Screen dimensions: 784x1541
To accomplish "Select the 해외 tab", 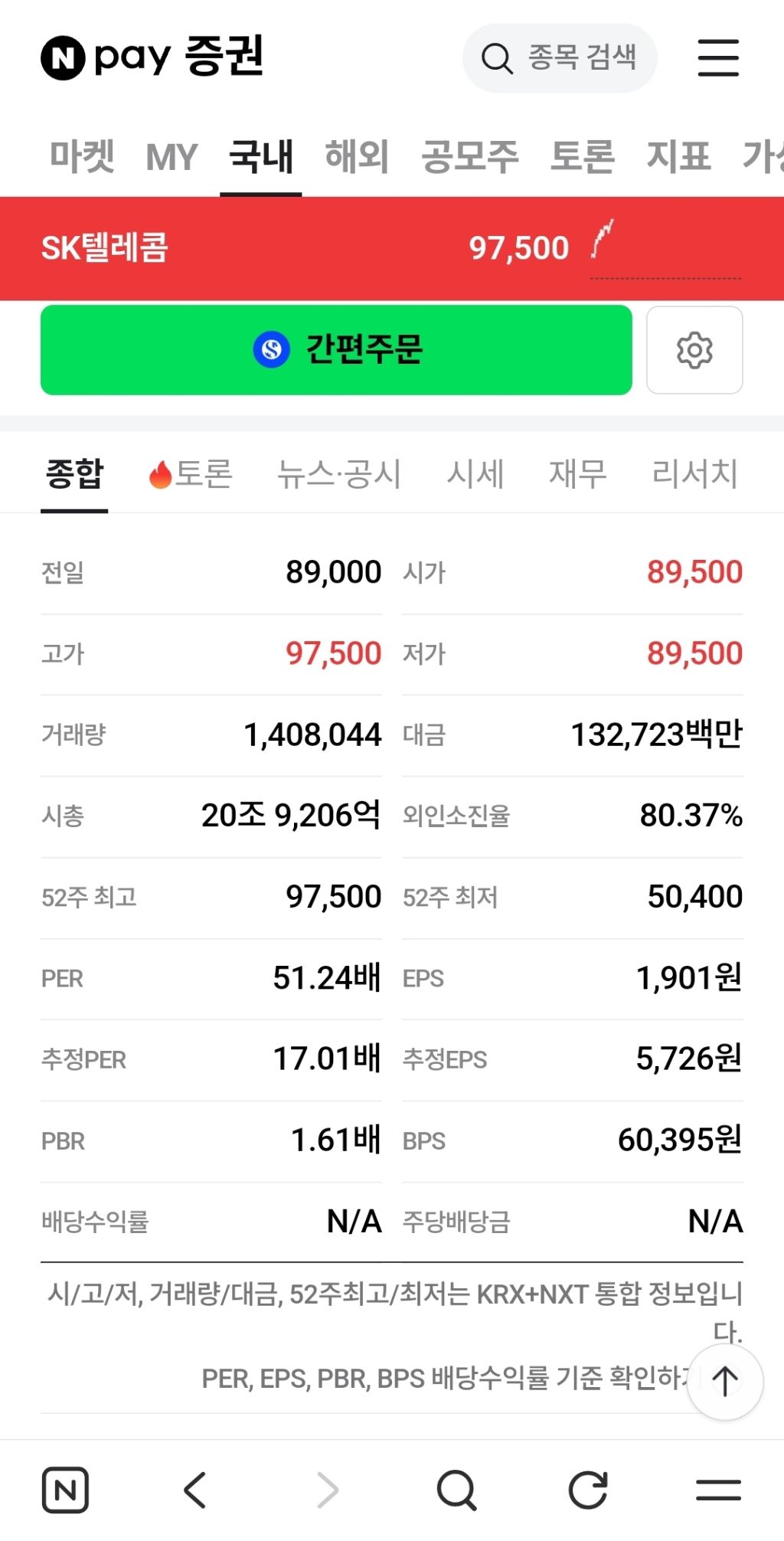I will [357, 156].
